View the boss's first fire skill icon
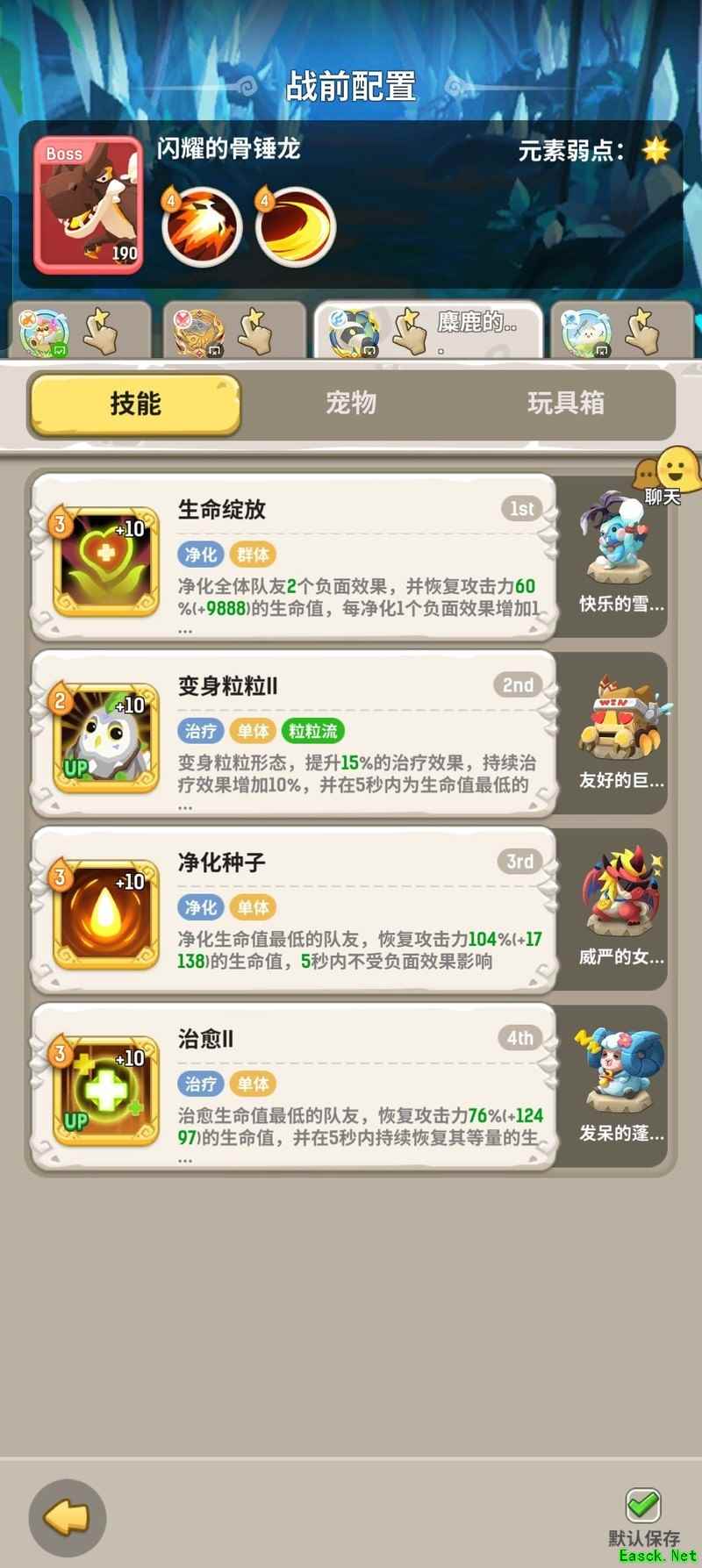This screenshot has height=1568, width=702. click(202, 226)
